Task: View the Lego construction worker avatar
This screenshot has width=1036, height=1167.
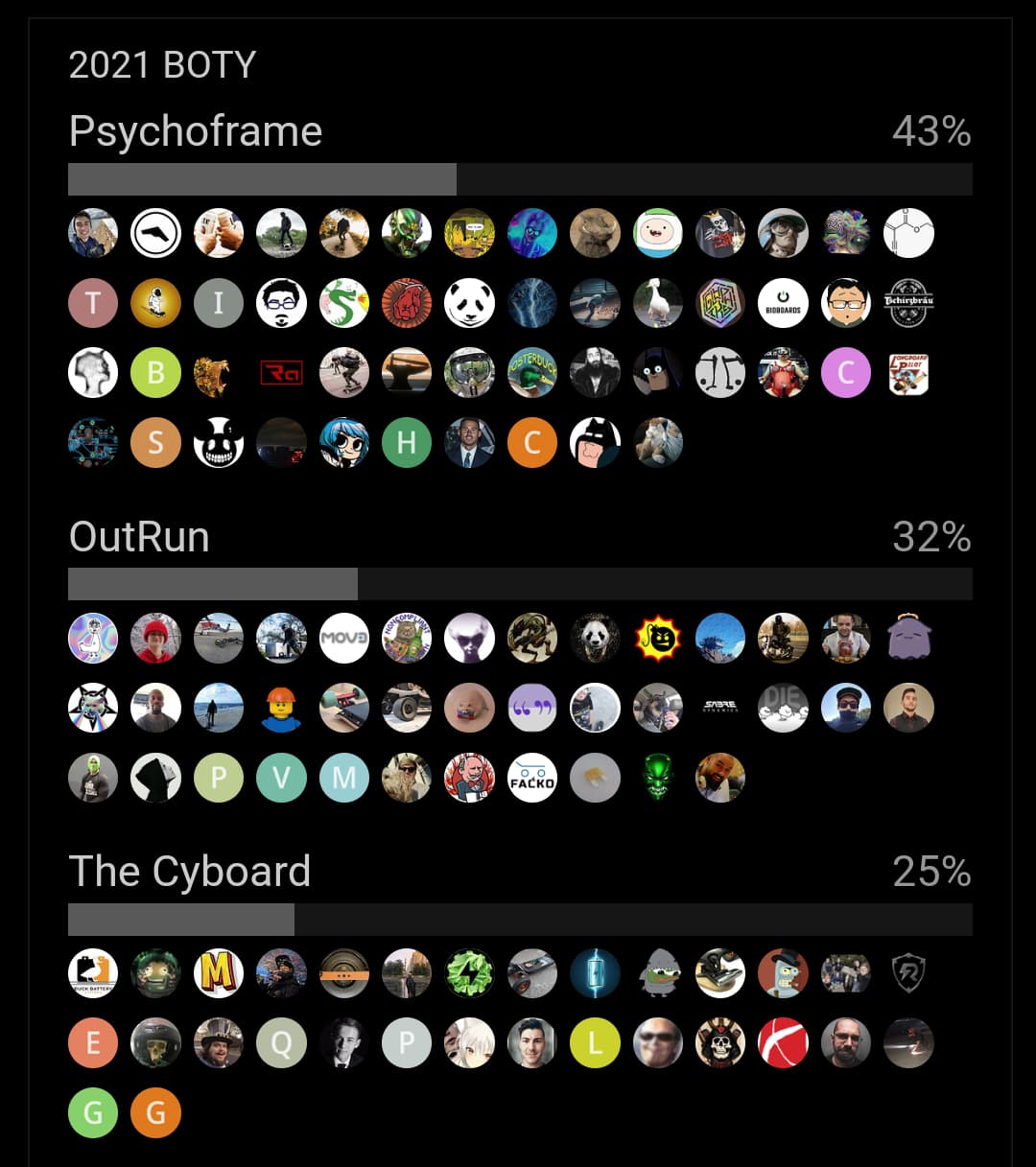Action: coord(281,708)
